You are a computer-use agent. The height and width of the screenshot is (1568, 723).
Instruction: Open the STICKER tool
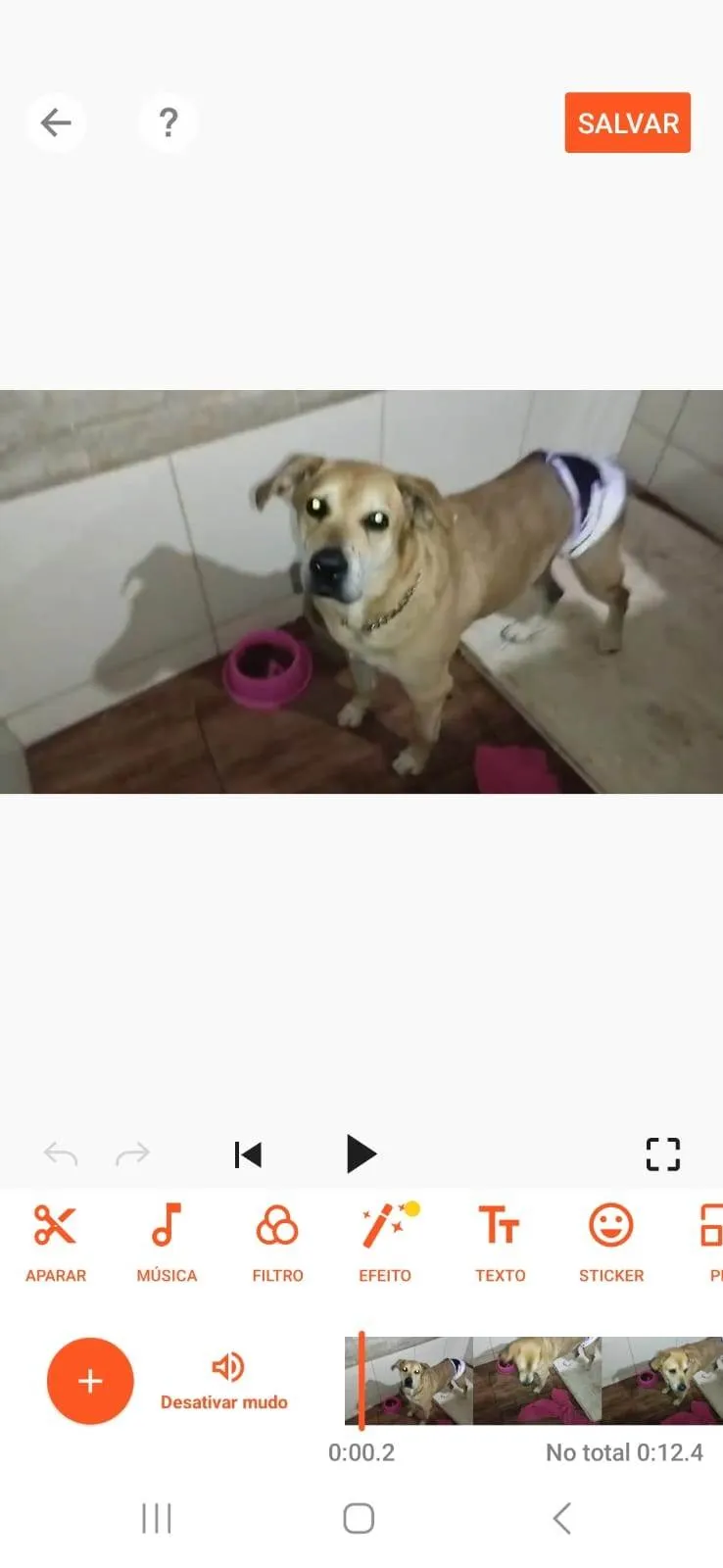pos(610,1242)
